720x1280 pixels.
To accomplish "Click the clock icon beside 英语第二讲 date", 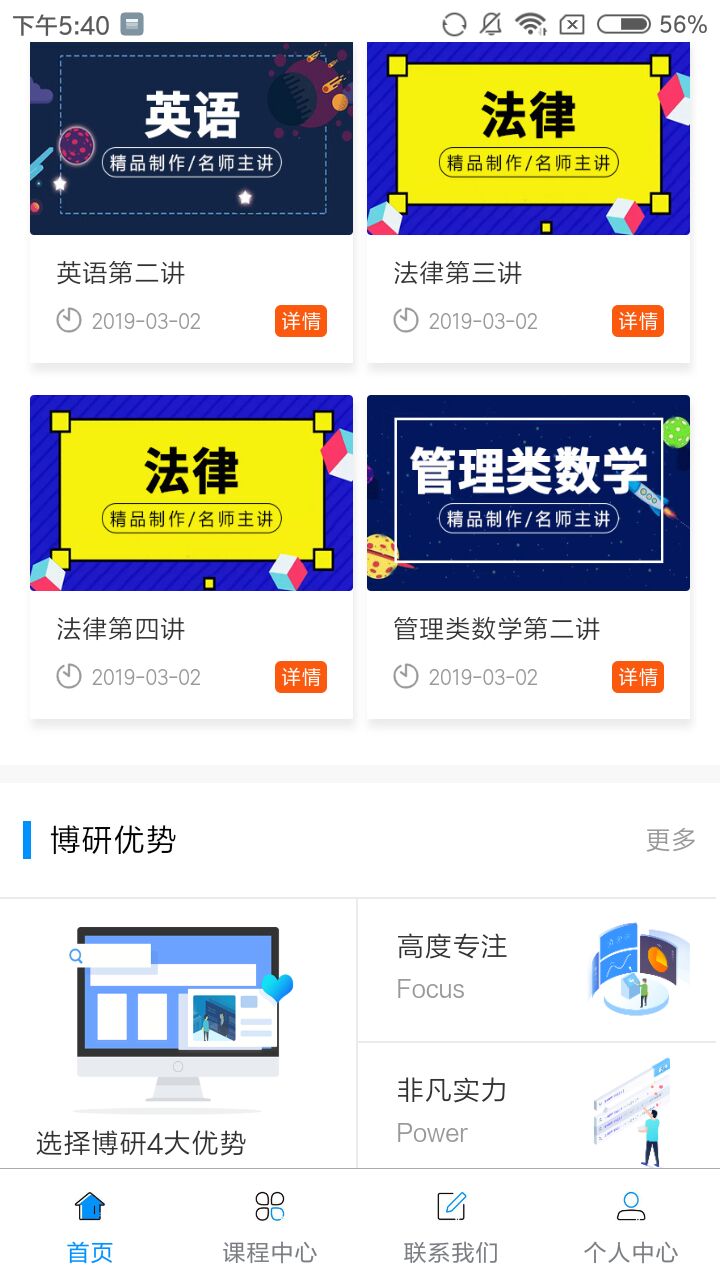I will [x=68, y=320].
